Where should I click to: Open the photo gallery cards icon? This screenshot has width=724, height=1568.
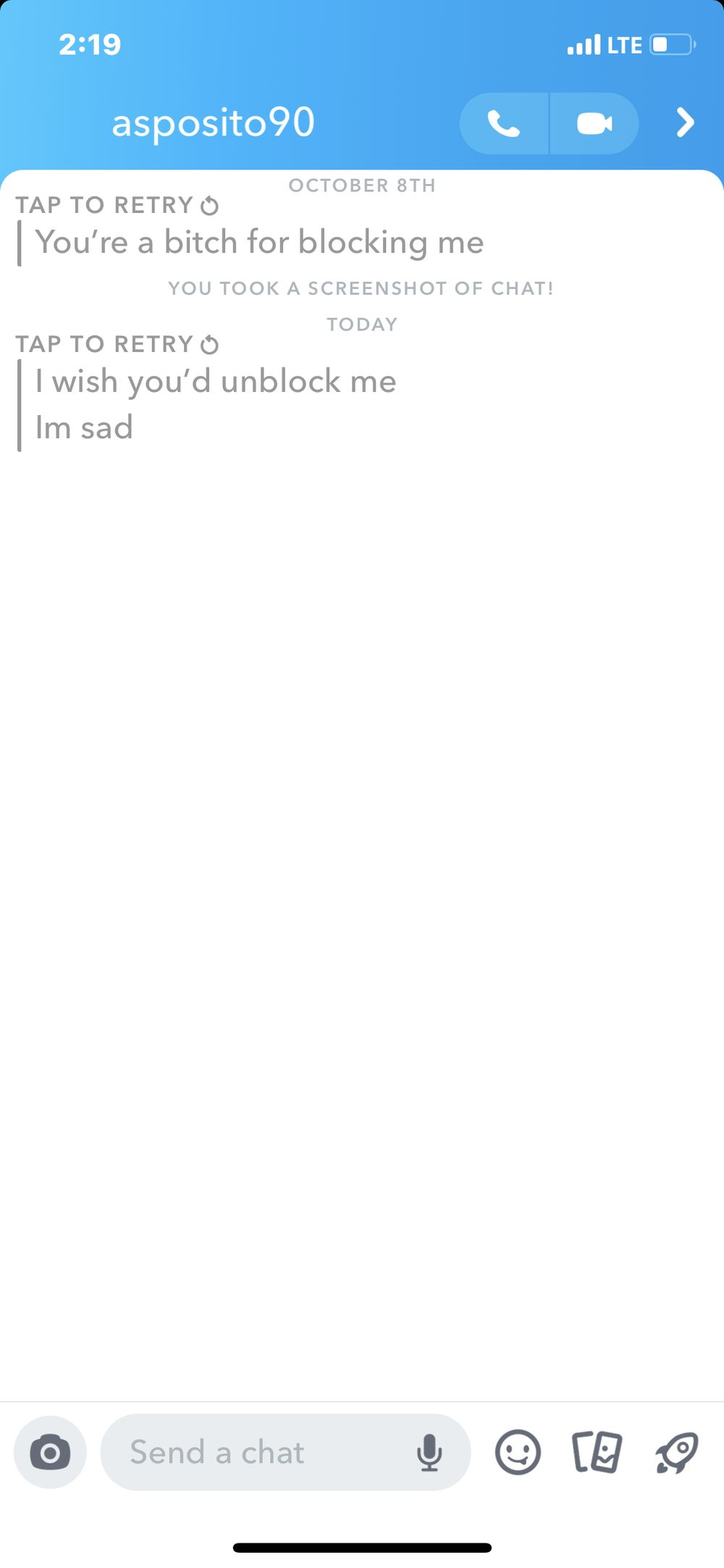597,1452
